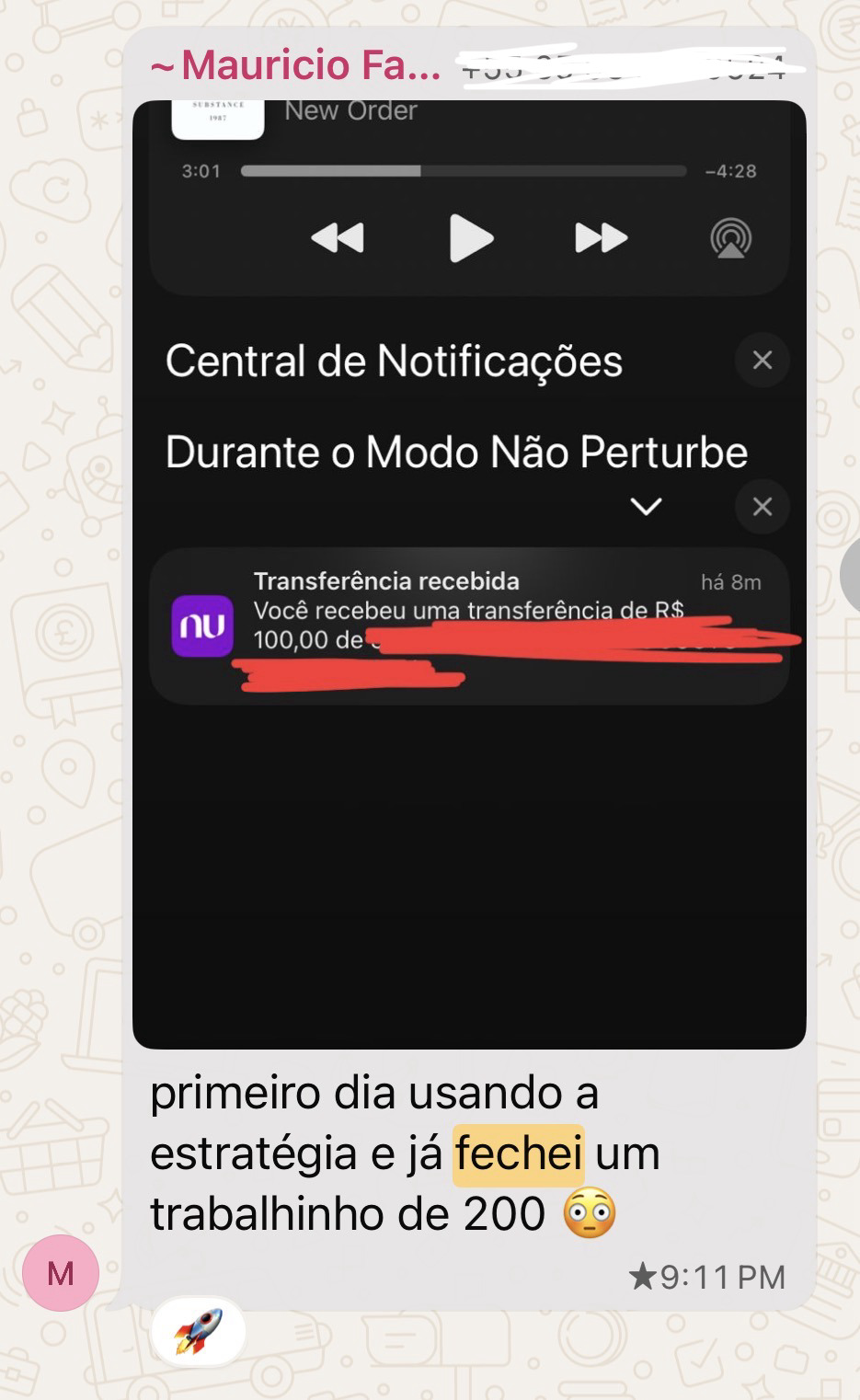Tap the Substance 1987 album artwork

218,113
